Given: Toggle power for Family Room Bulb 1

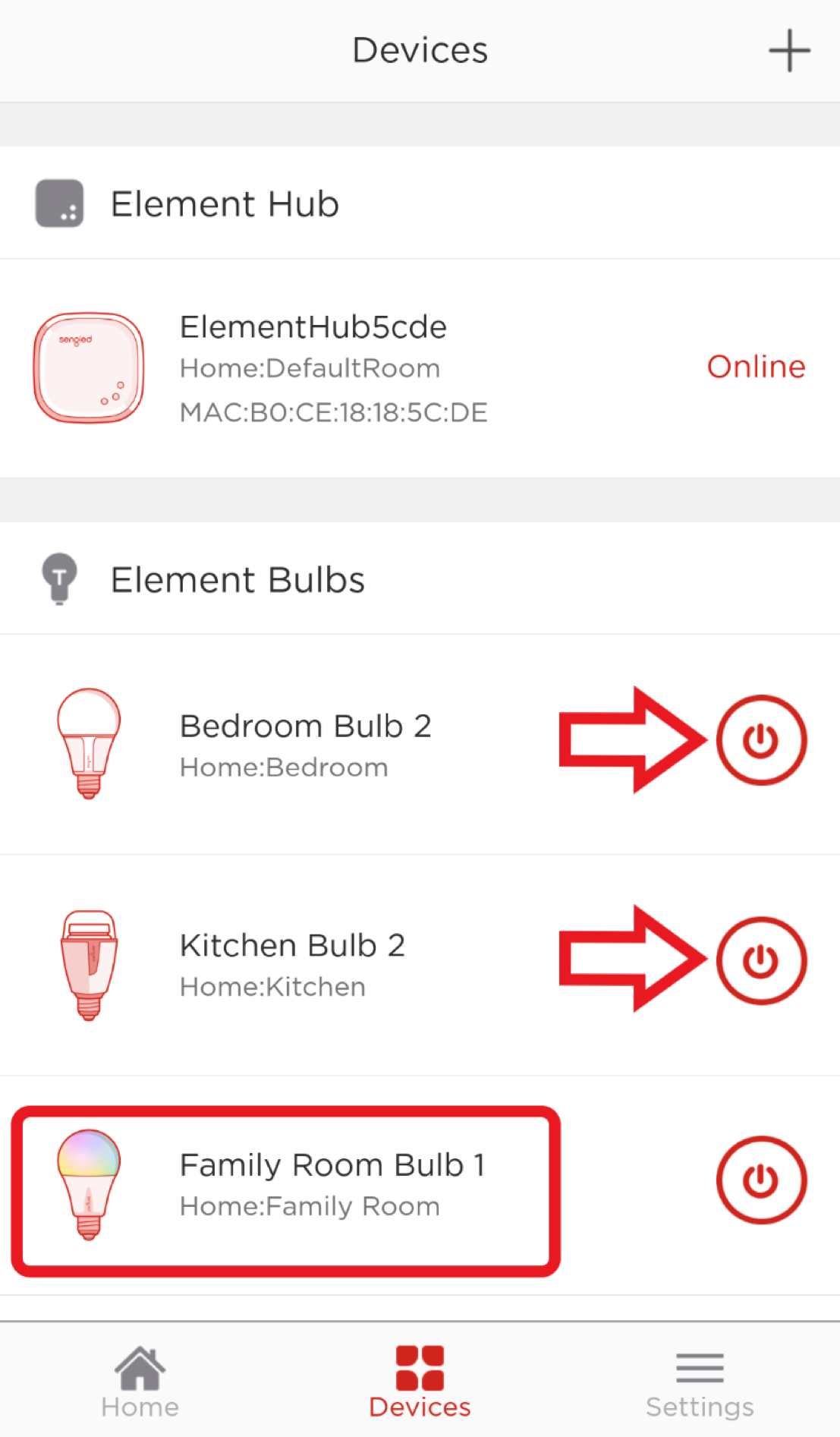Looking at the screenshot, I should [761, 1180].
